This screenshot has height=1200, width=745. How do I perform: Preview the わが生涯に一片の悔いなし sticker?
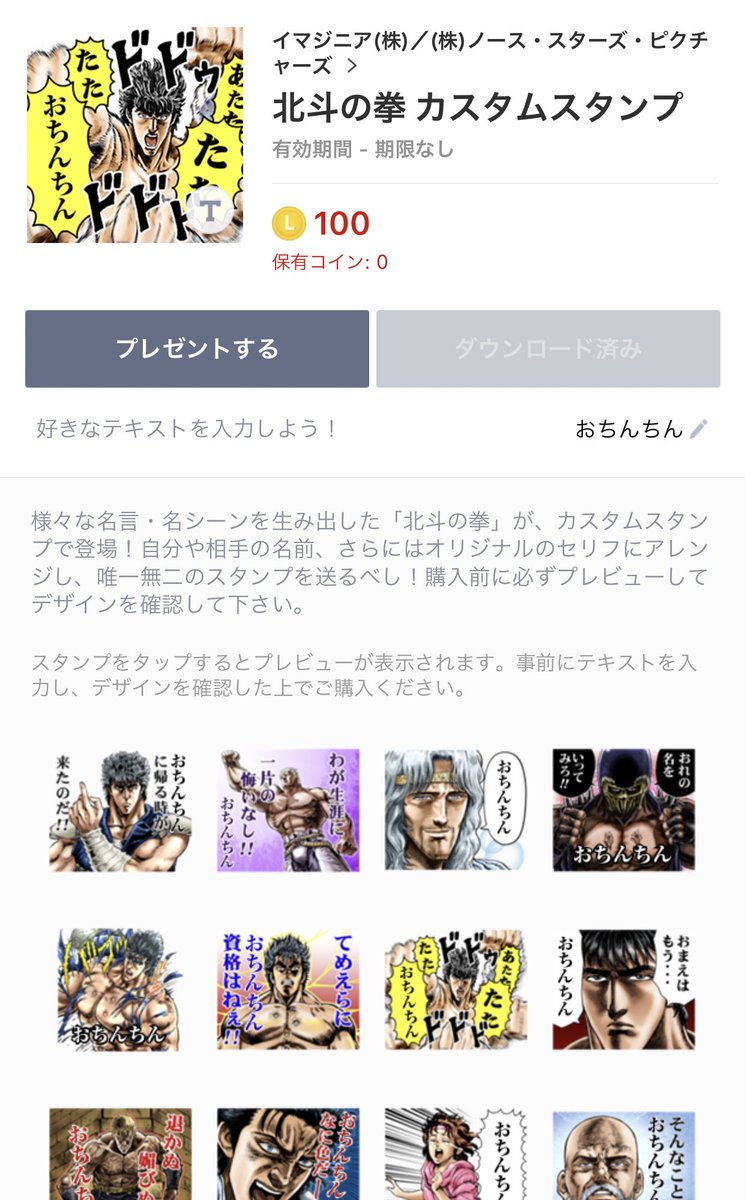coord(288,810)
